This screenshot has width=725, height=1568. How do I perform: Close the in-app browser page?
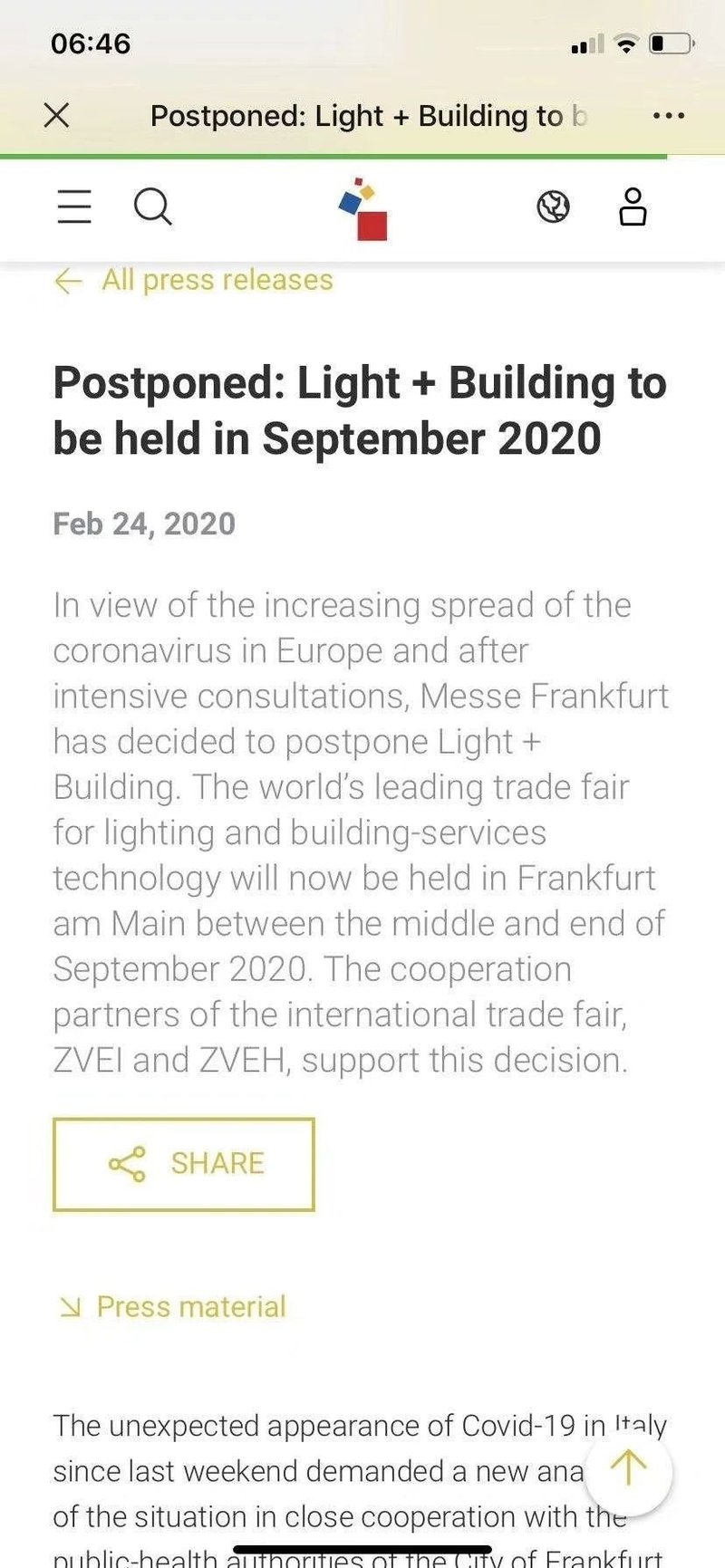pyautogui.click(x=56, y=115)
